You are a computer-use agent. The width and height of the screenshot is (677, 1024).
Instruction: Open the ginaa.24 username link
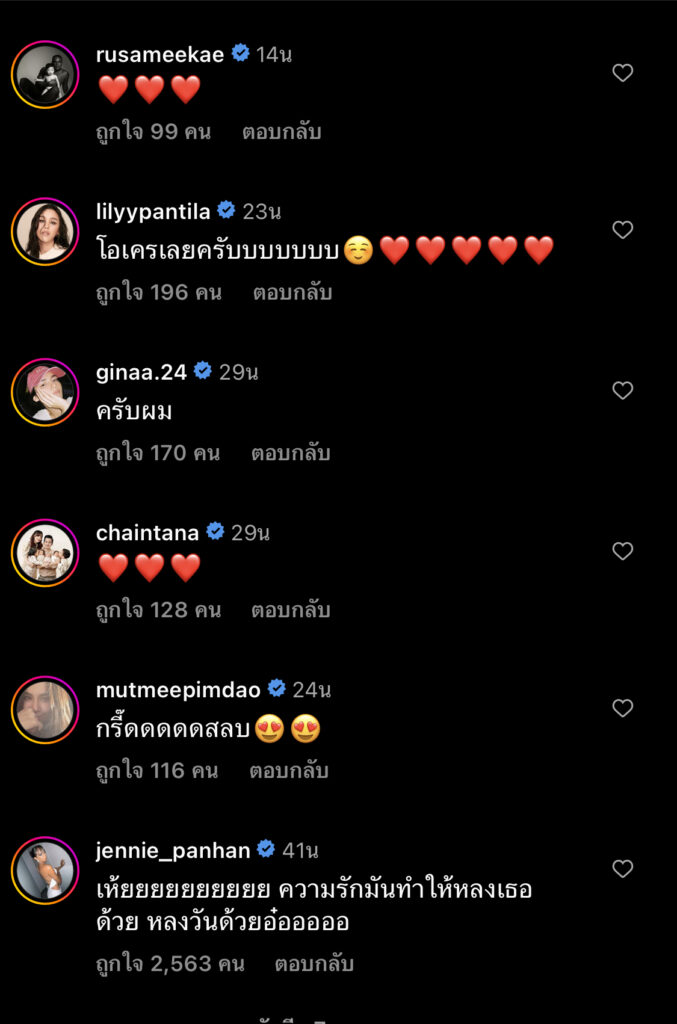[x=141, y=372]
